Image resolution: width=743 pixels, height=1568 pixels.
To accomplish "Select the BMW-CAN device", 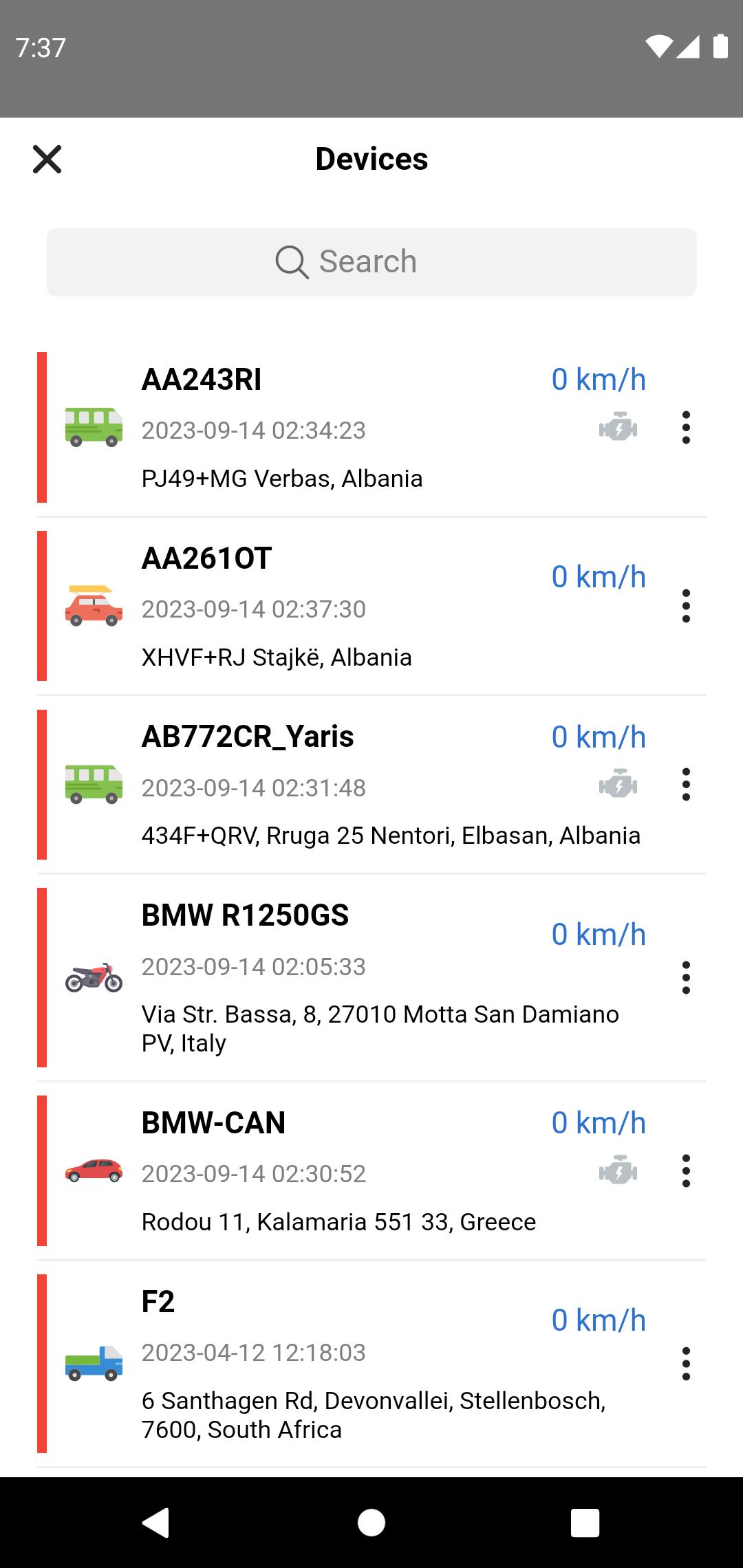I will (x=371, y=1170).
